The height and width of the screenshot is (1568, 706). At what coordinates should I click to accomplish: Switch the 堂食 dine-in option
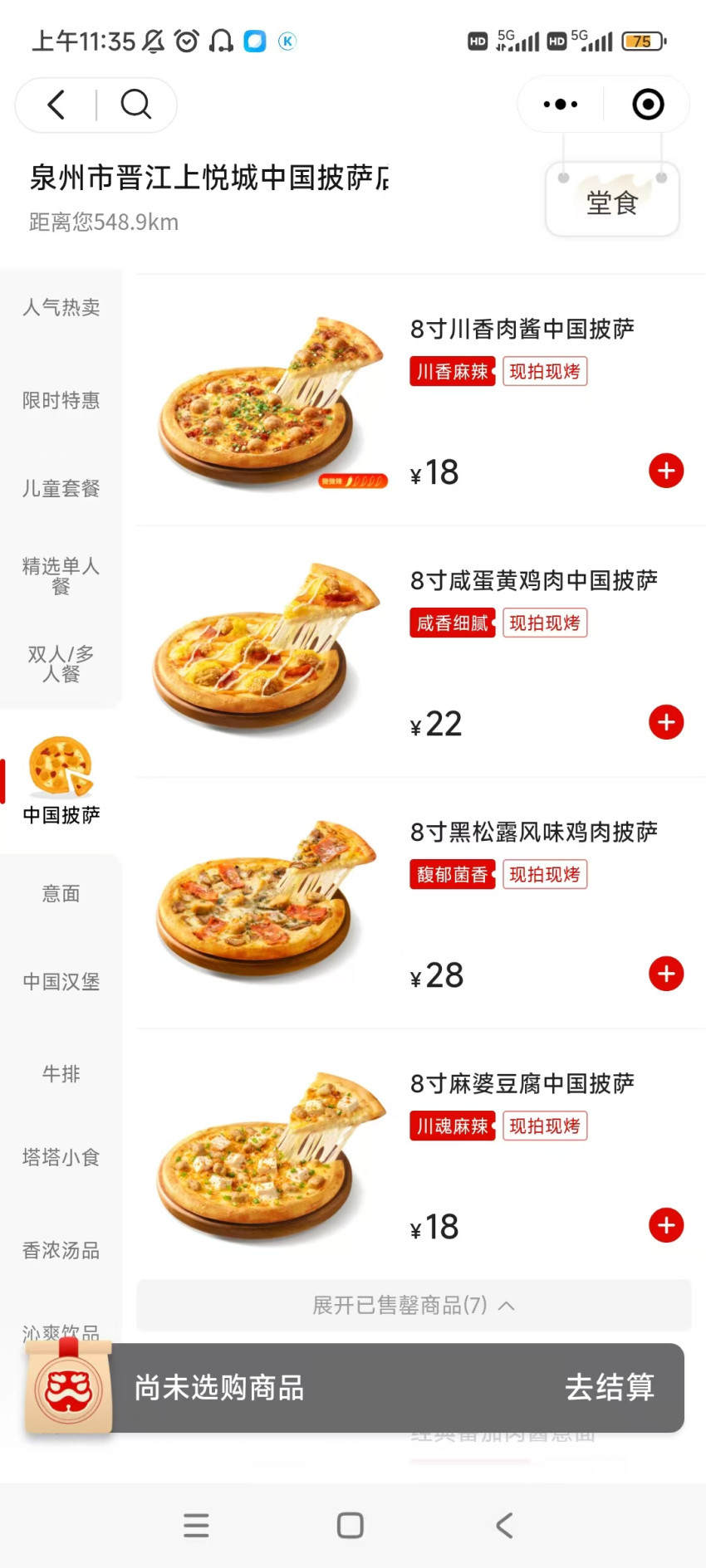(x=612, y=202)
